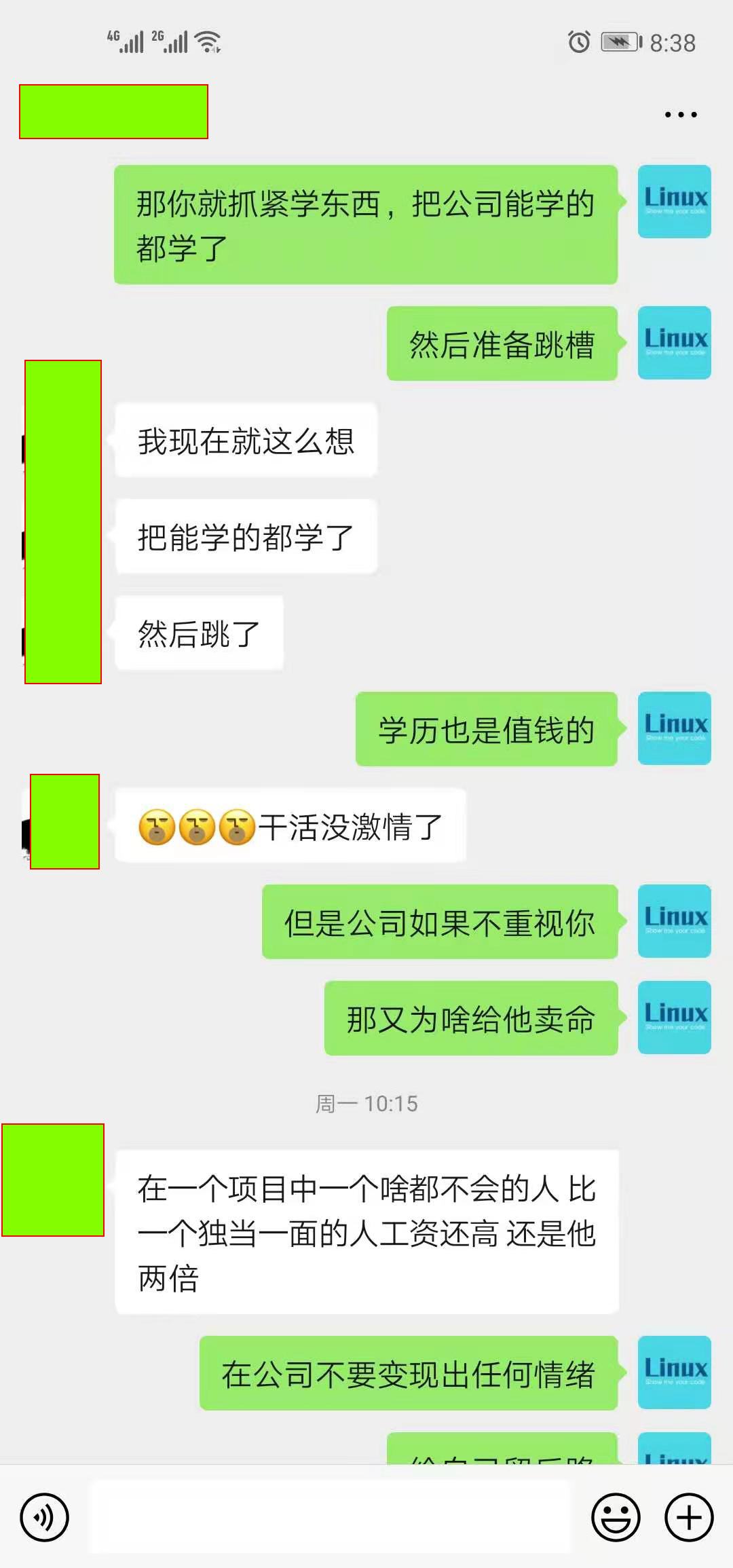This screenshot has width=733, height=1568.
Task: Open the emoji sticker panel
Action: point(616,1516)
